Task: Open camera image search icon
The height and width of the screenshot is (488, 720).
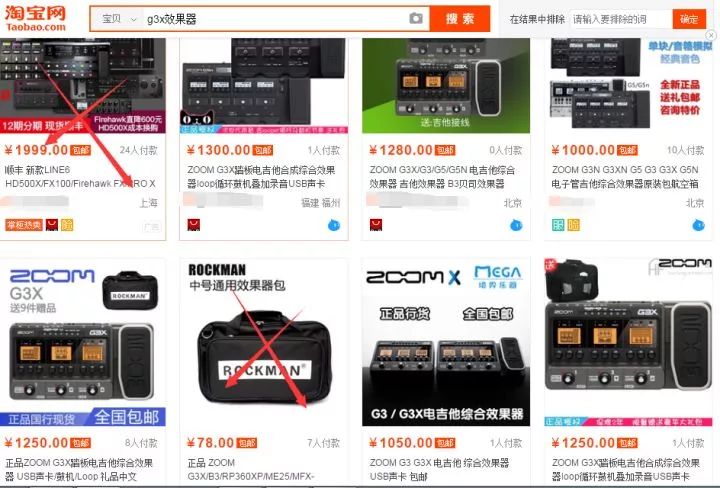Action: 415,18
